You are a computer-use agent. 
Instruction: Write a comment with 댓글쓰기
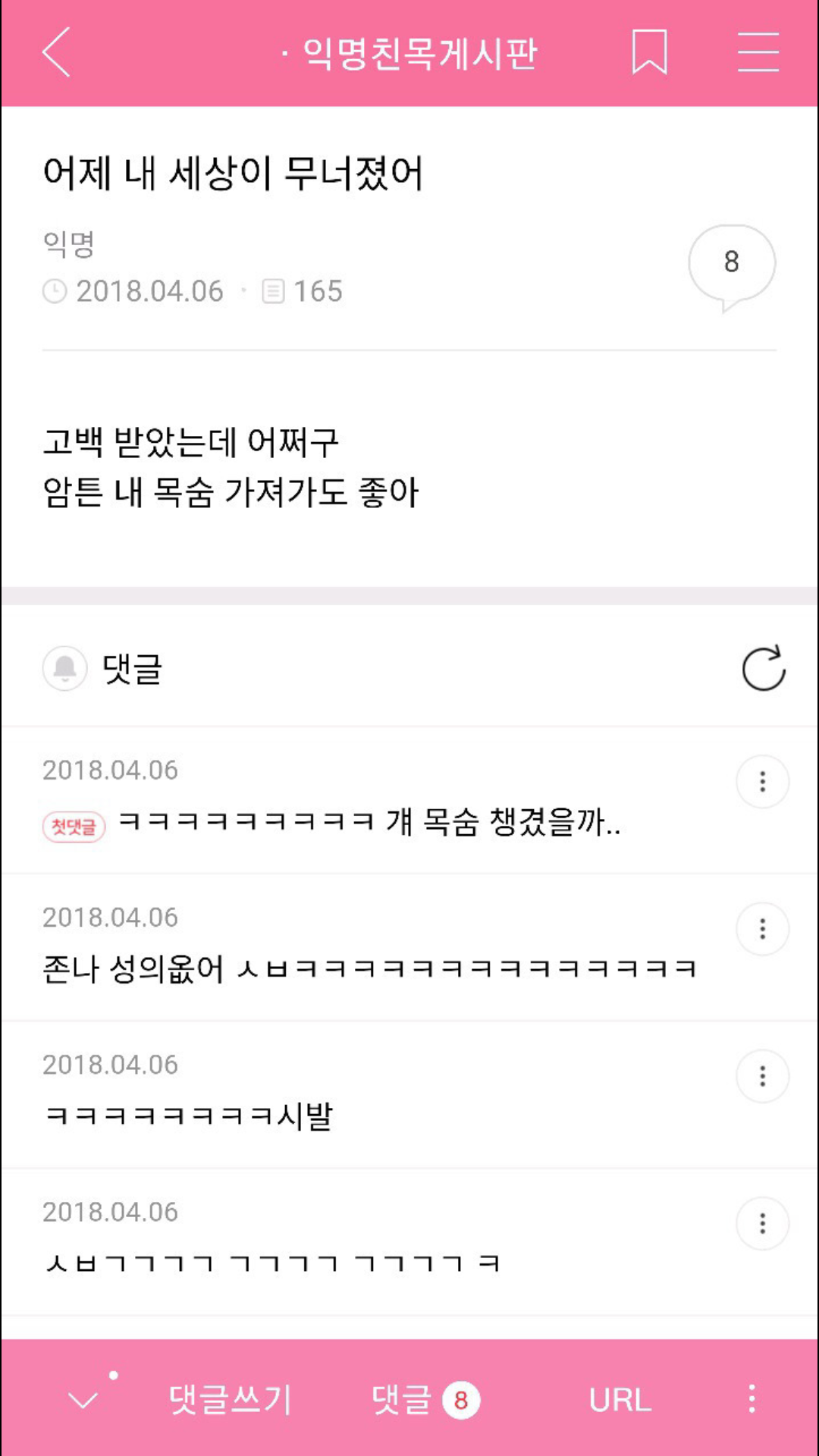[230, 1399]
